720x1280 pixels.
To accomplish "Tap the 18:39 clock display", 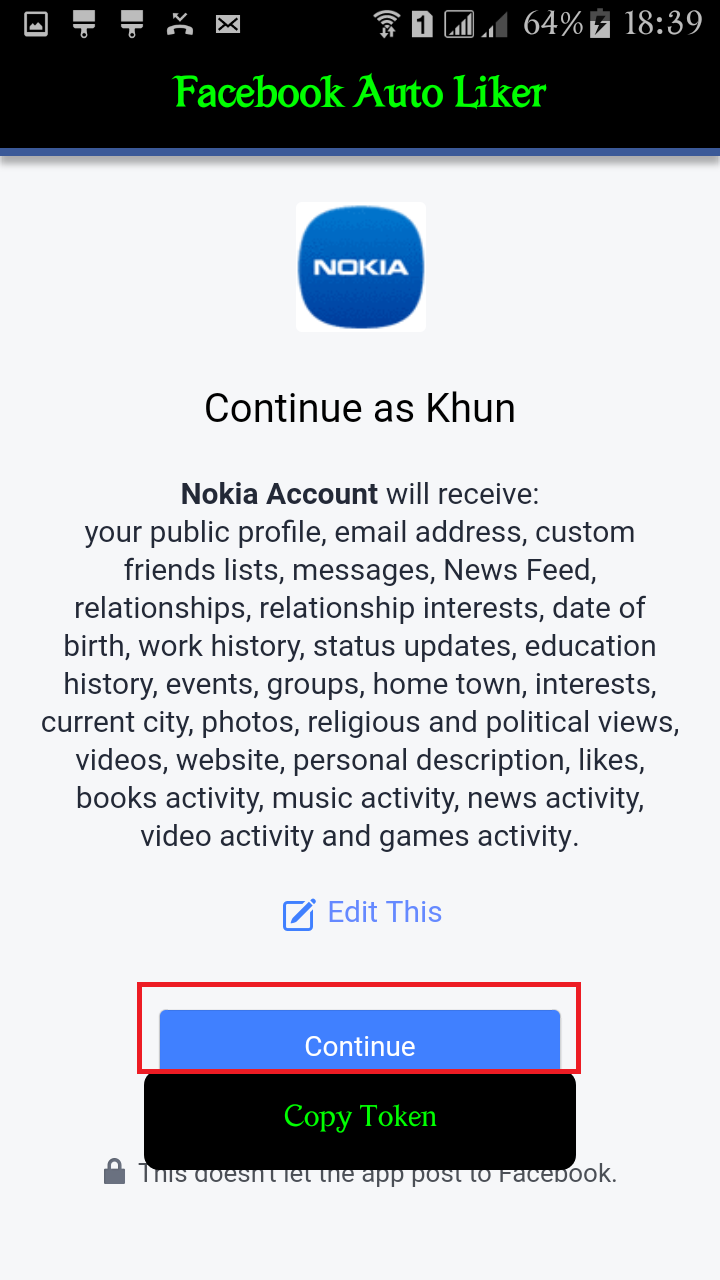I will pyautogui.click(x=661, y=22).
